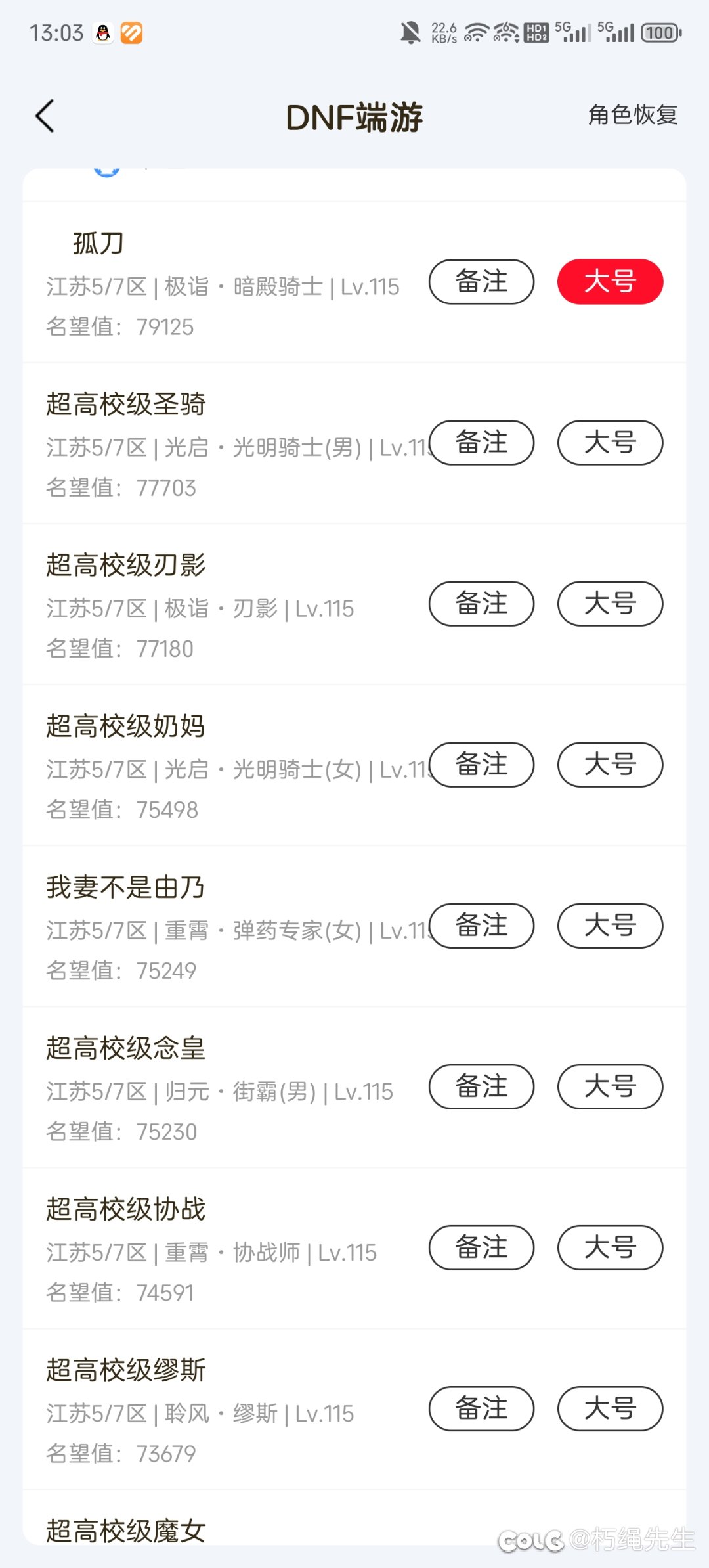Mark 超高校级念皇 as 大号

(x=610, y=1086)
